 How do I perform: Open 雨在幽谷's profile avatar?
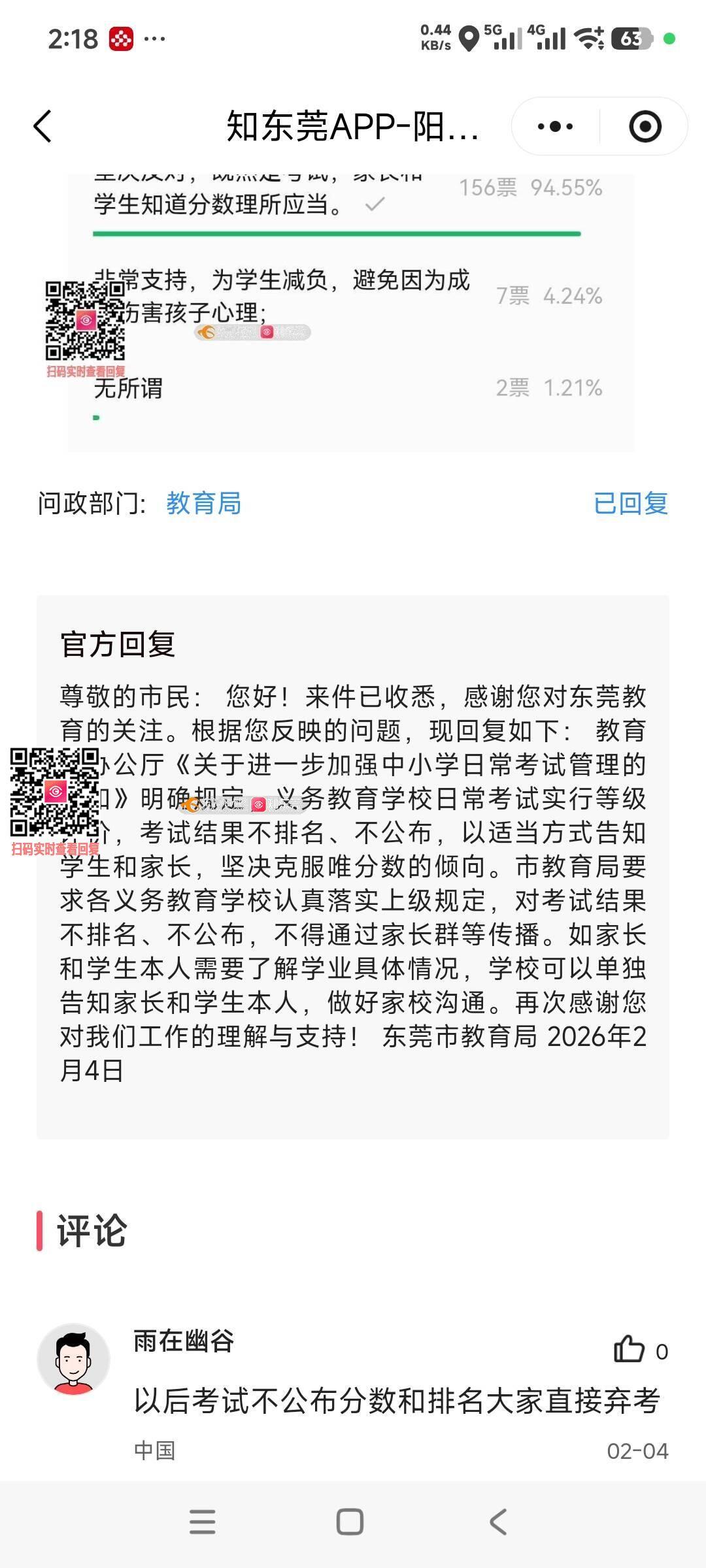[74, 1359]
